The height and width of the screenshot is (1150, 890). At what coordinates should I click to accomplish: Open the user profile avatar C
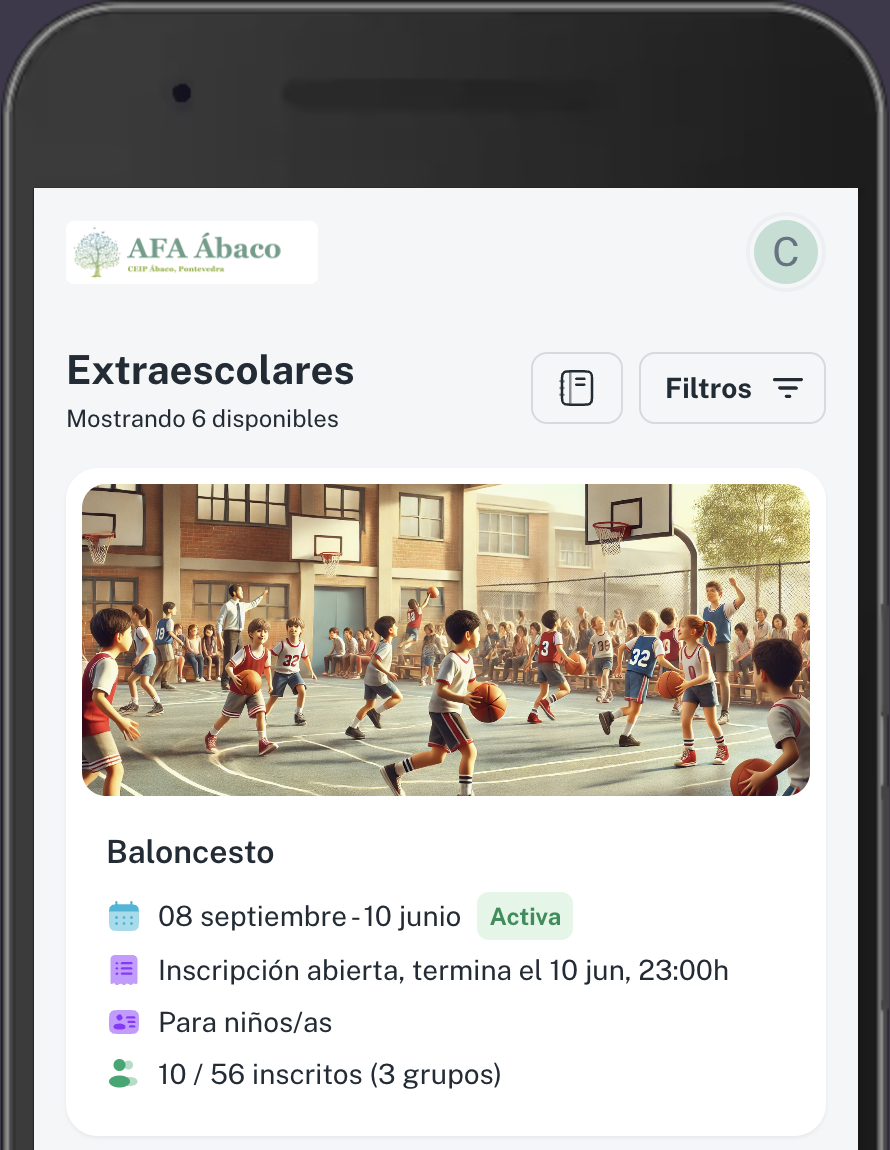tap(786, 252)
